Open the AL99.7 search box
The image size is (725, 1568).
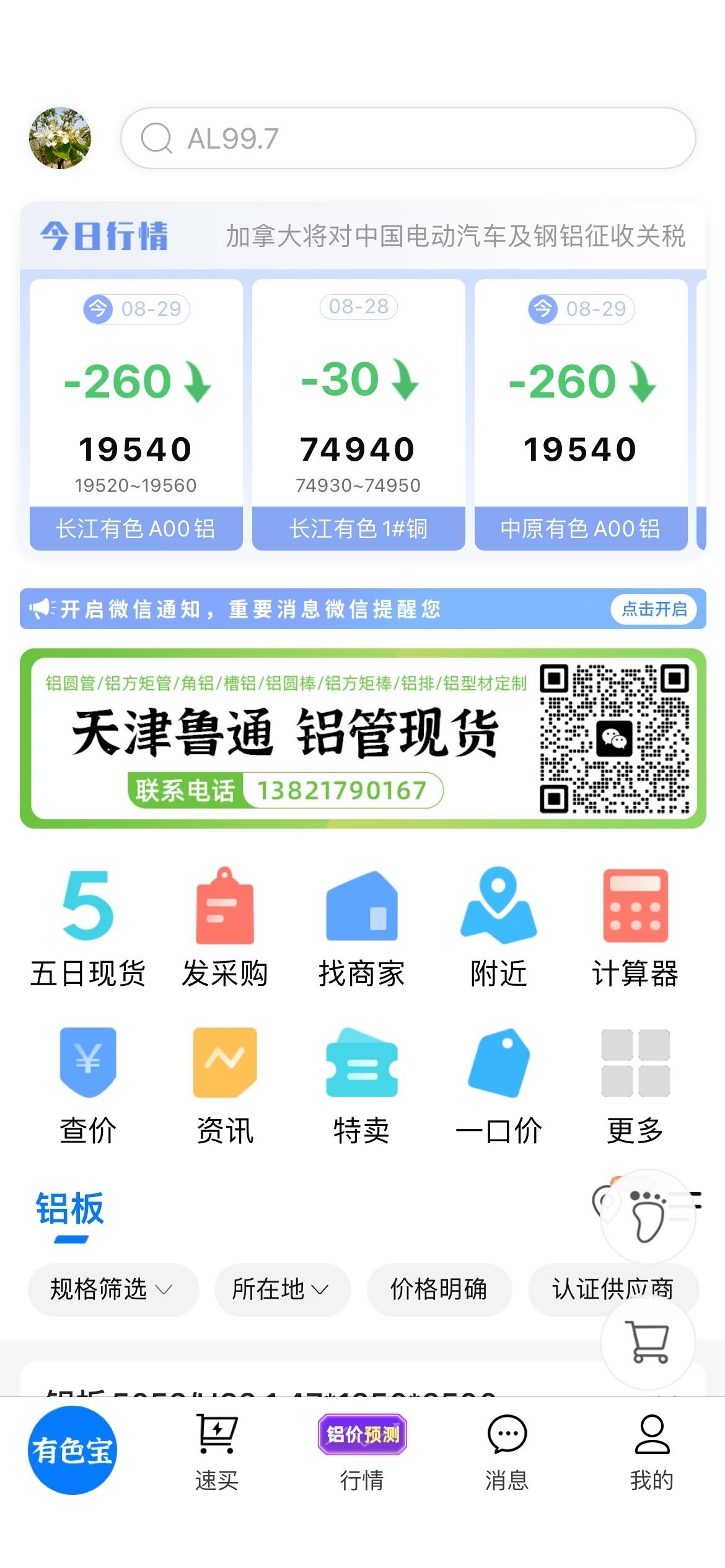tap(408, 138)
